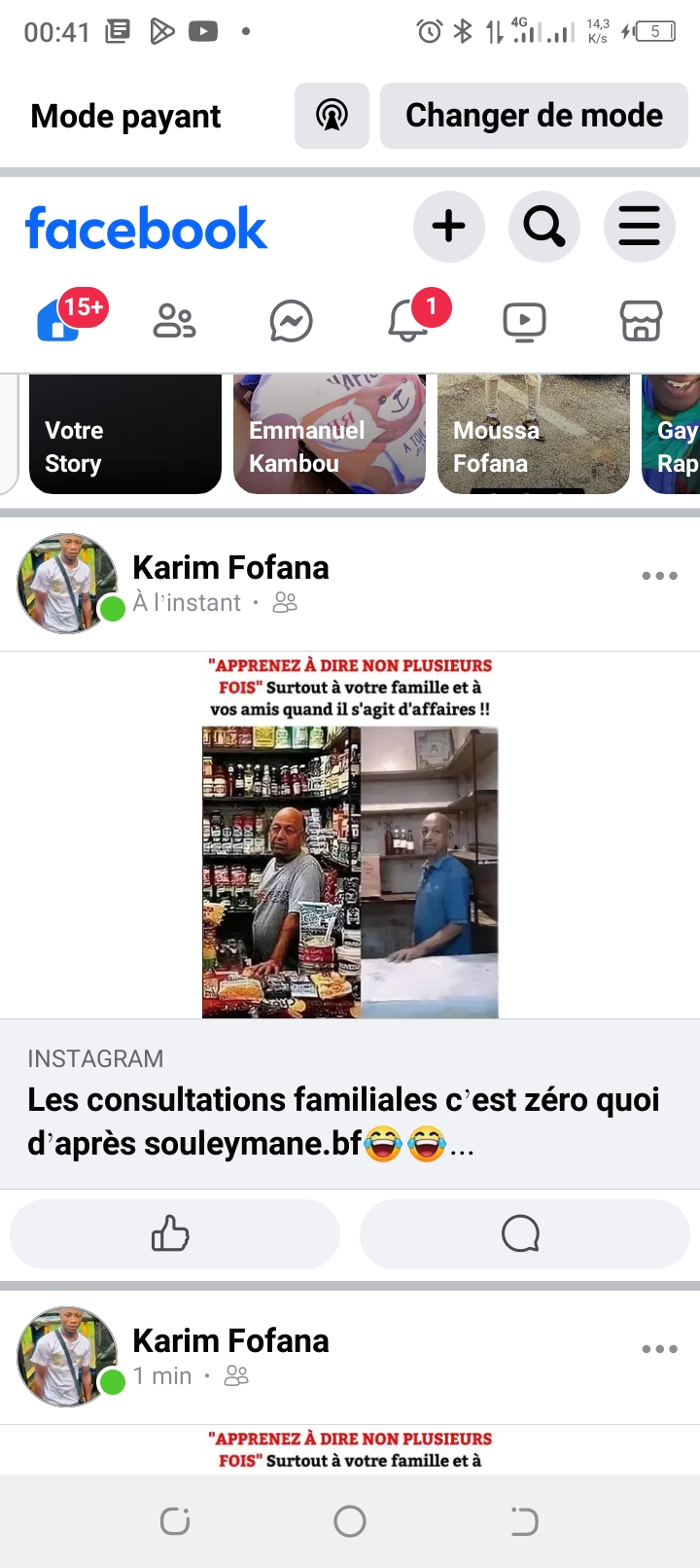Go to the home feed tab
This screenshot has height=1568, width=700.
(x=59, y=320)
